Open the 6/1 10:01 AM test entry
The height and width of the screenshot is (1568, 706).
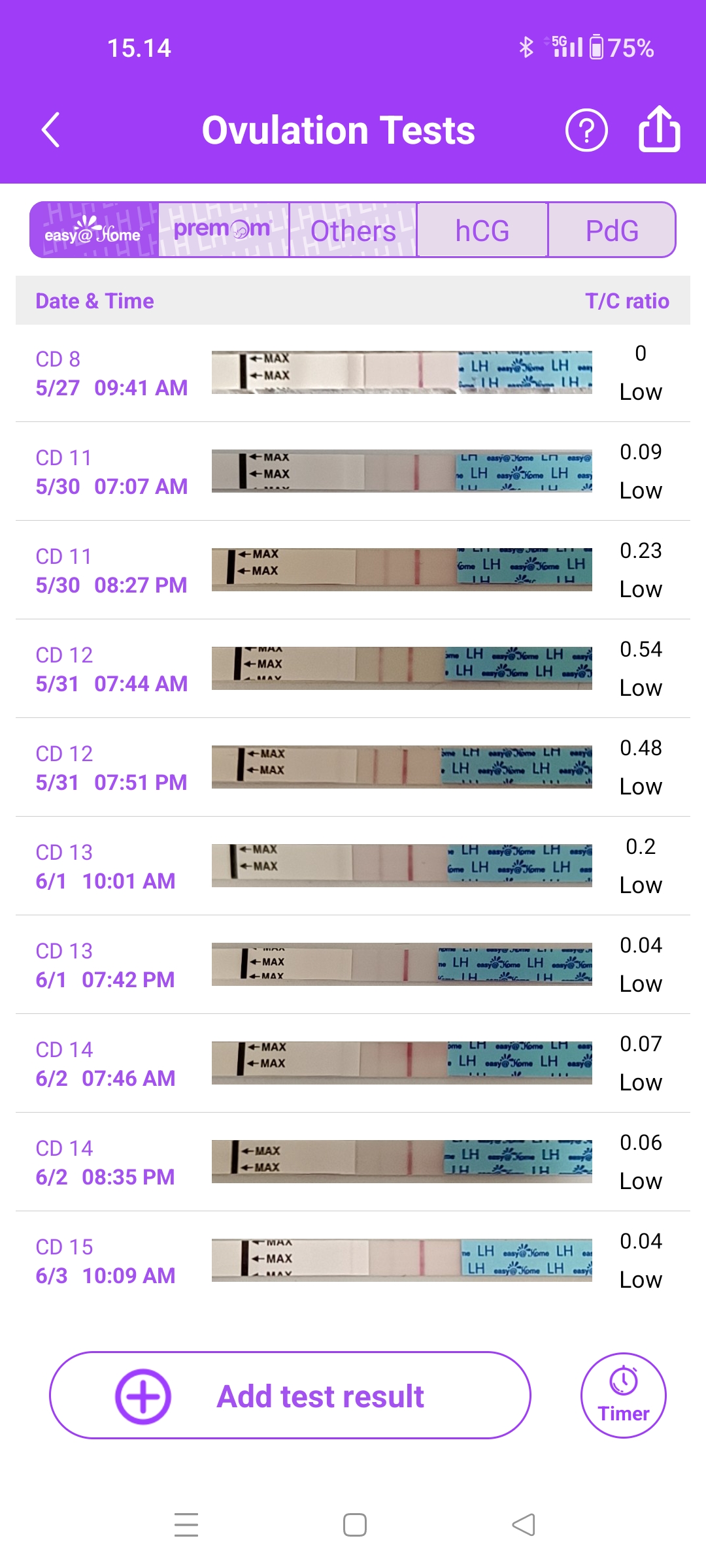click(x=353, y=866)
